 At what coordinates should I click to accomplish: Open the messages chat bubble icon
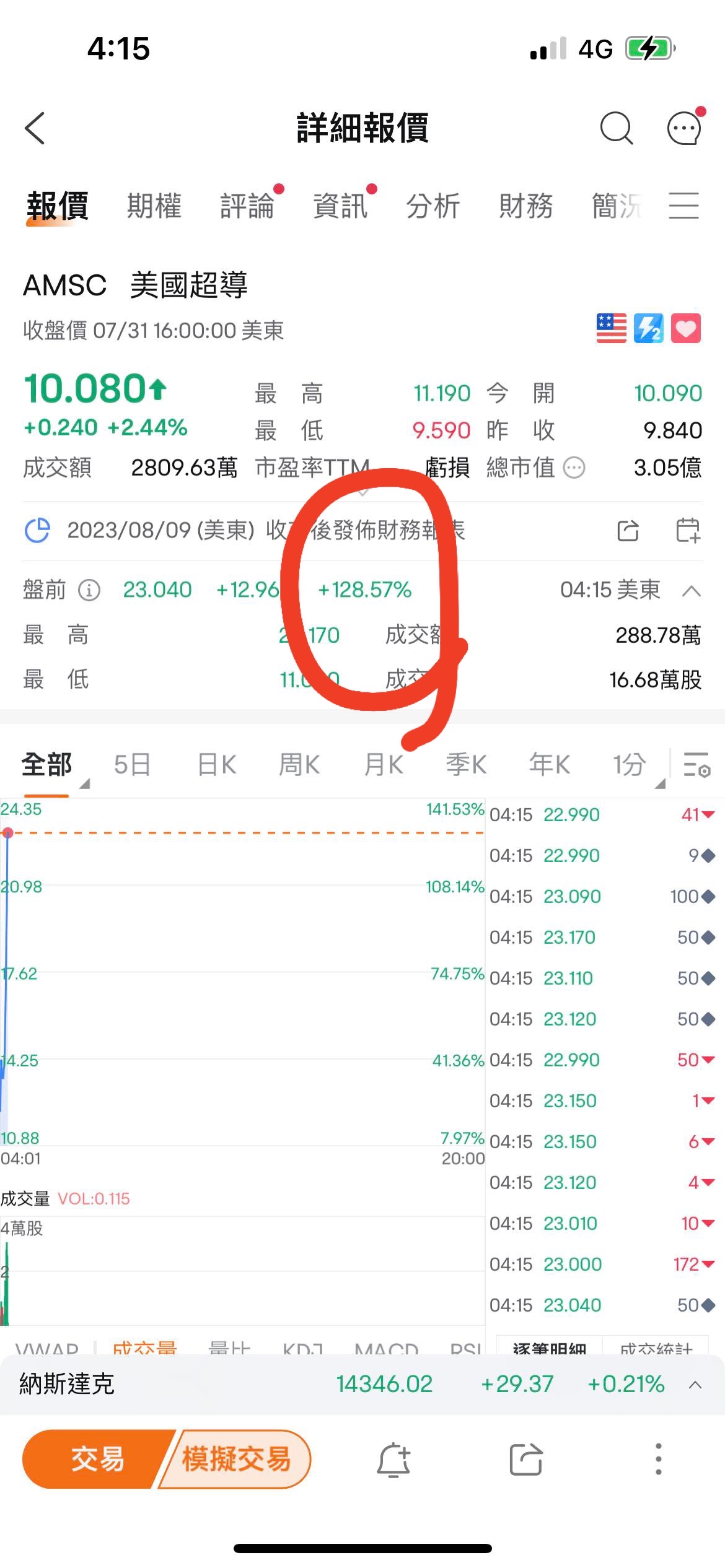[x=685, y=127]
